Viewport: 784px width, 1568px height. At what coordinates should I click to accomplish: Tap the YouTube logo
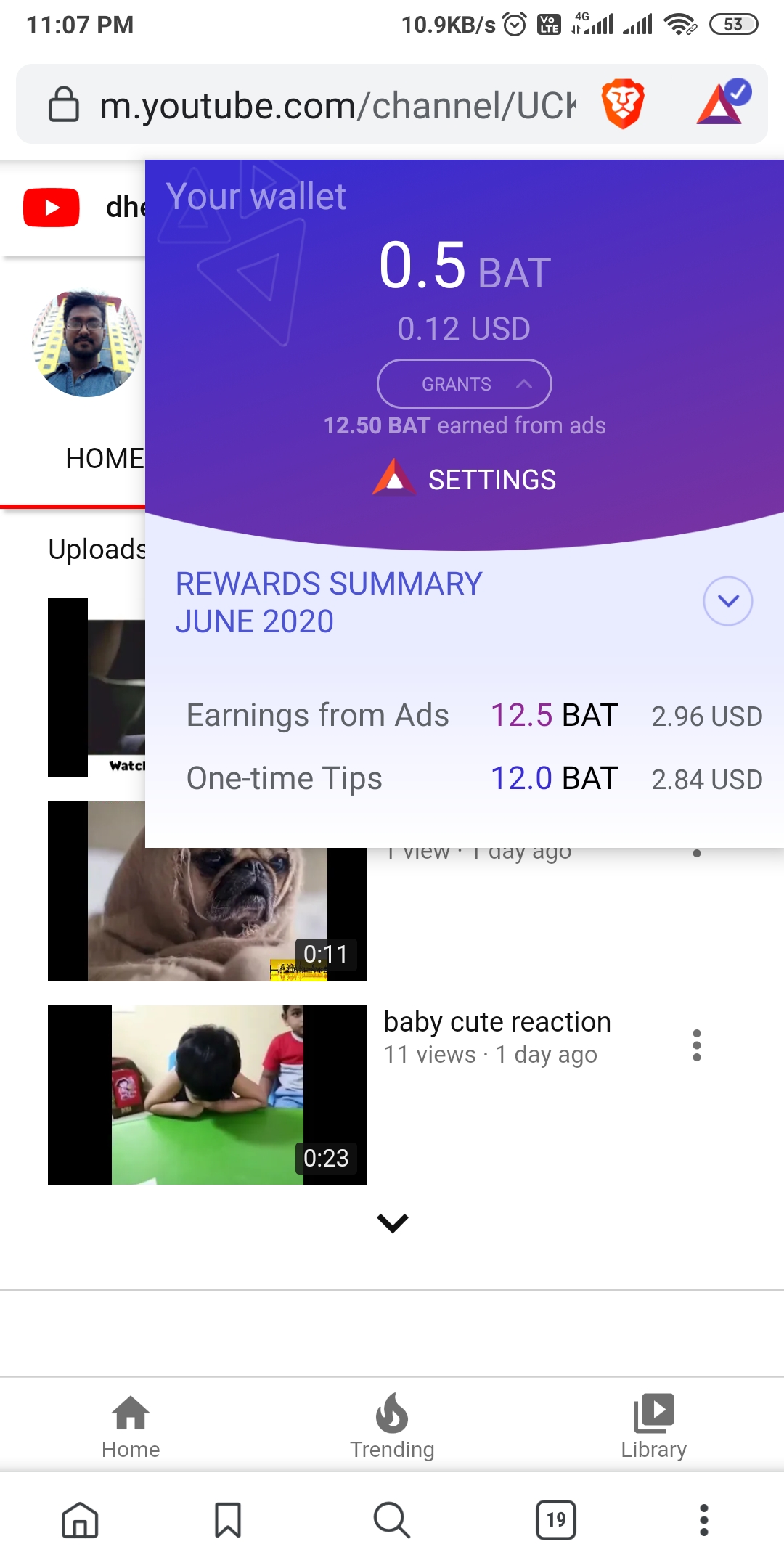52,208
